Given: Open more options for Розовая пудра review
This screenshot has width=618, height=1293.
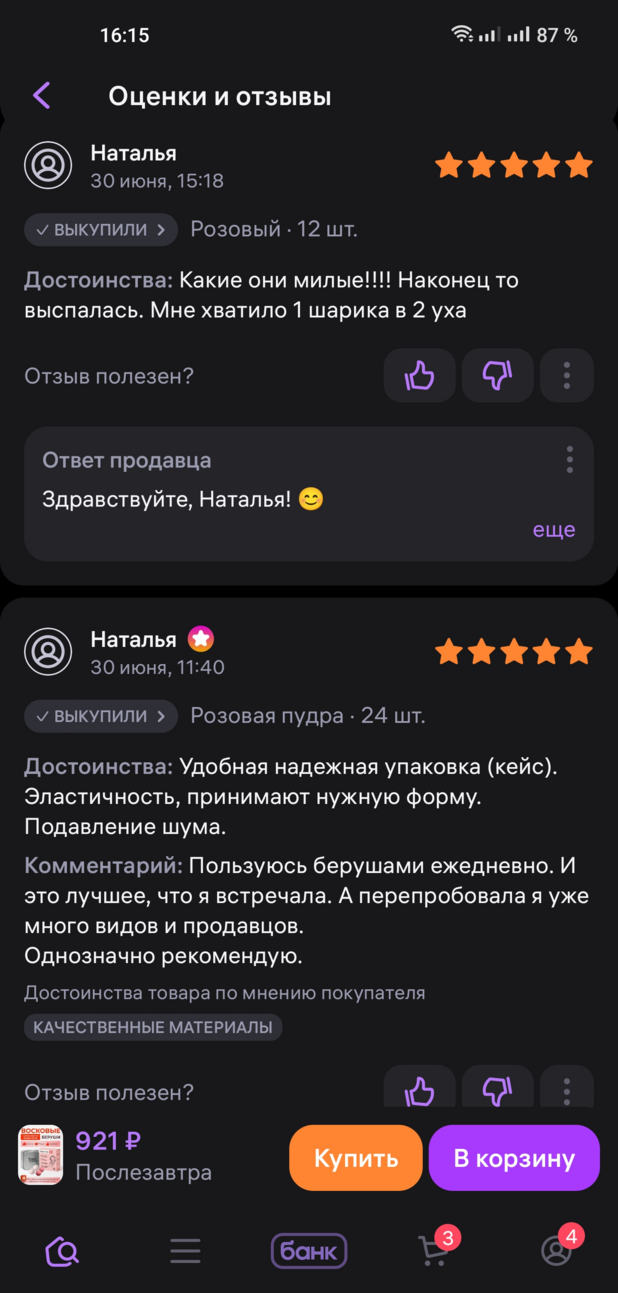Looking at the screenshot, I should click(x=567, y=1090).
